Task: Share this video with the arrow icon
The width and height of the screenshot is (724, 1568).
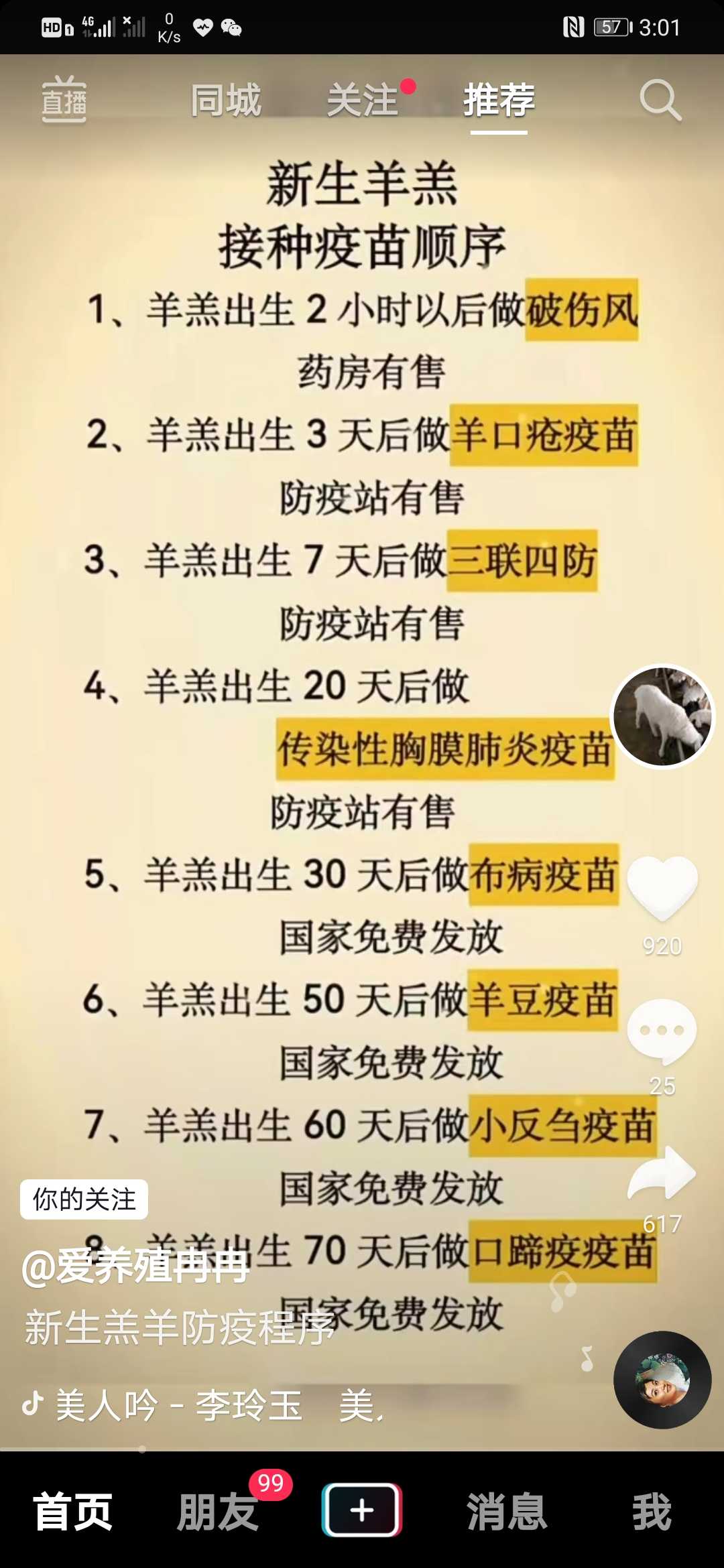Action: (662, 1174)
